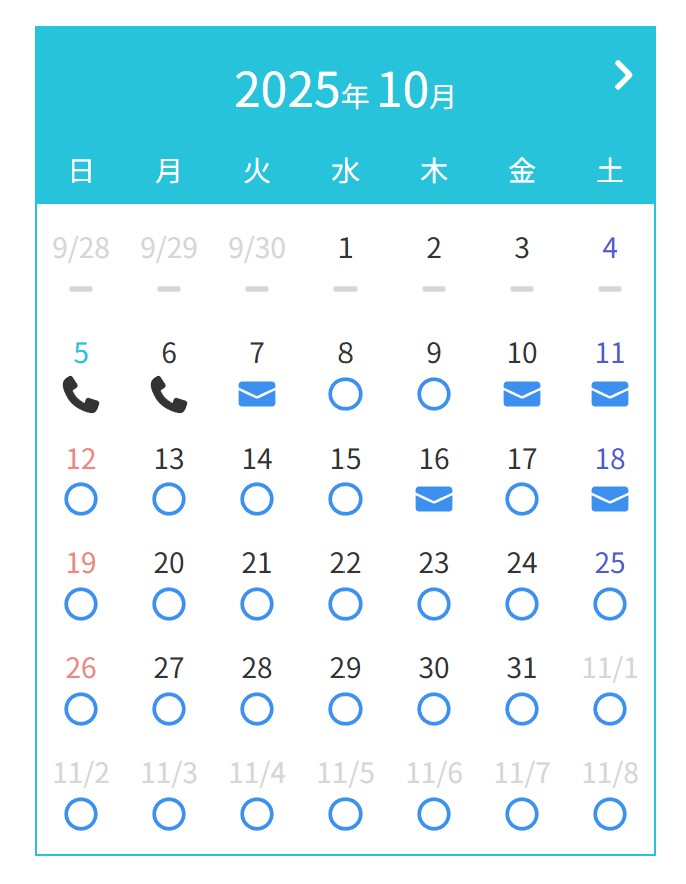Select October 16 mail inquiry date

[x=433, y=499]
